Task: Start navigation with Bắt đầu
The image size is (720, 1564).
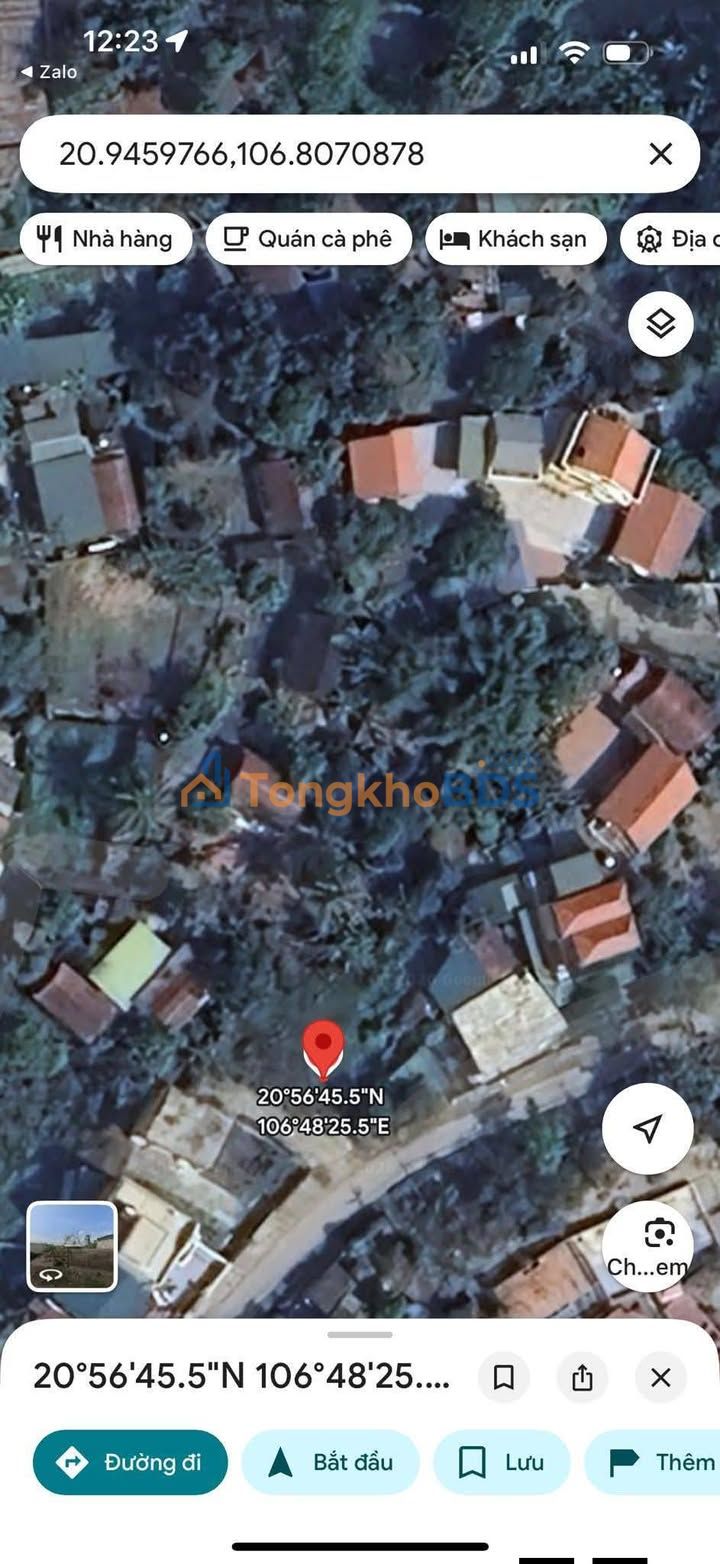Action: pos(330,1462)
